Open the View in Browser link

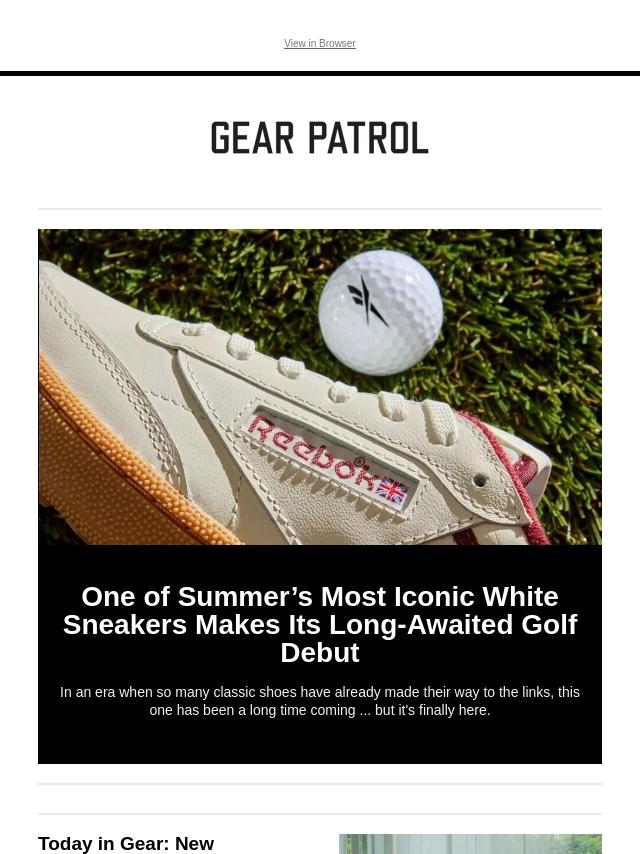tap(319, 44)
